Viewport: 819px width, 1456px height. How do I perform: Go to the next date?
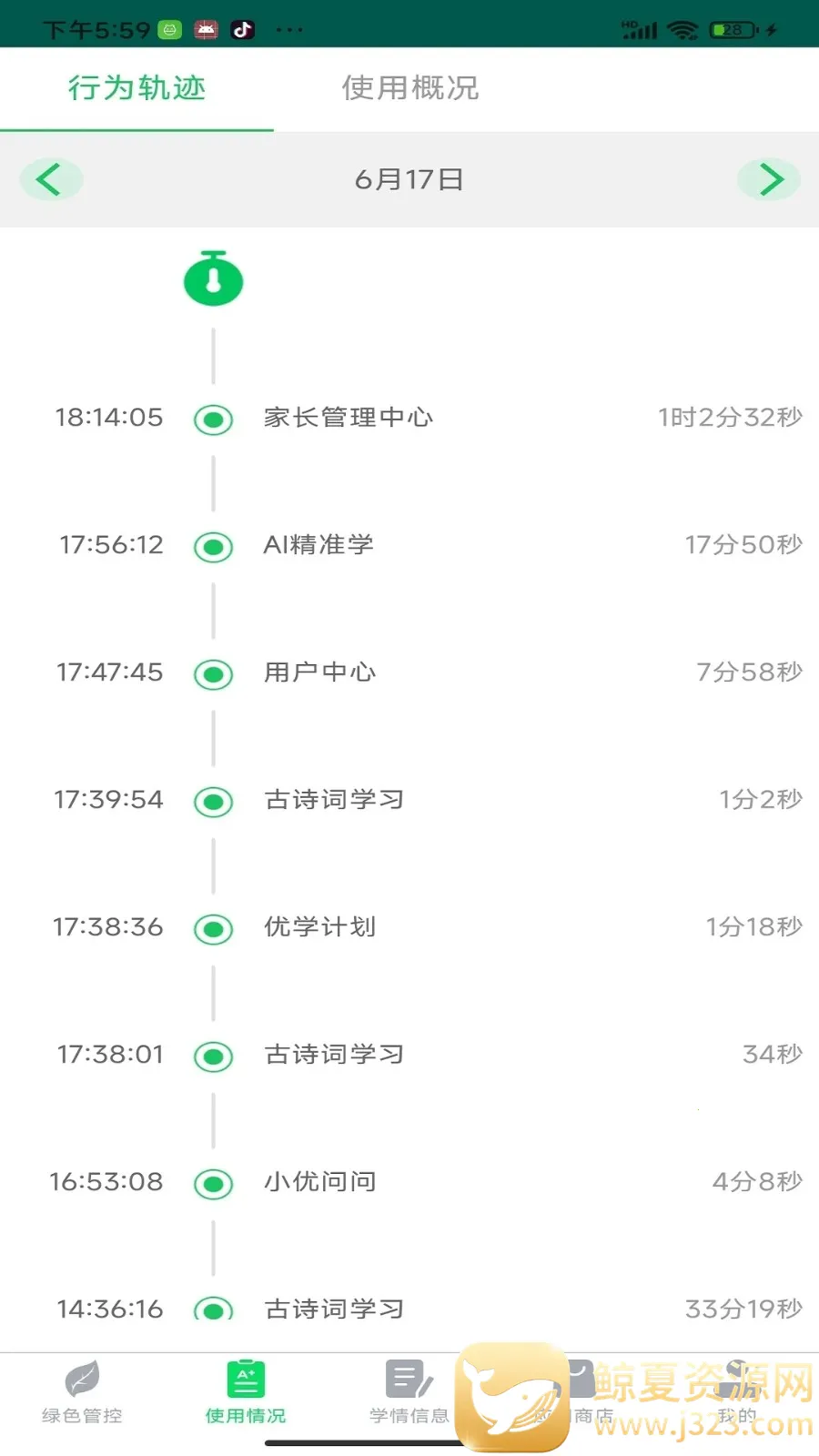coord(769,179)
